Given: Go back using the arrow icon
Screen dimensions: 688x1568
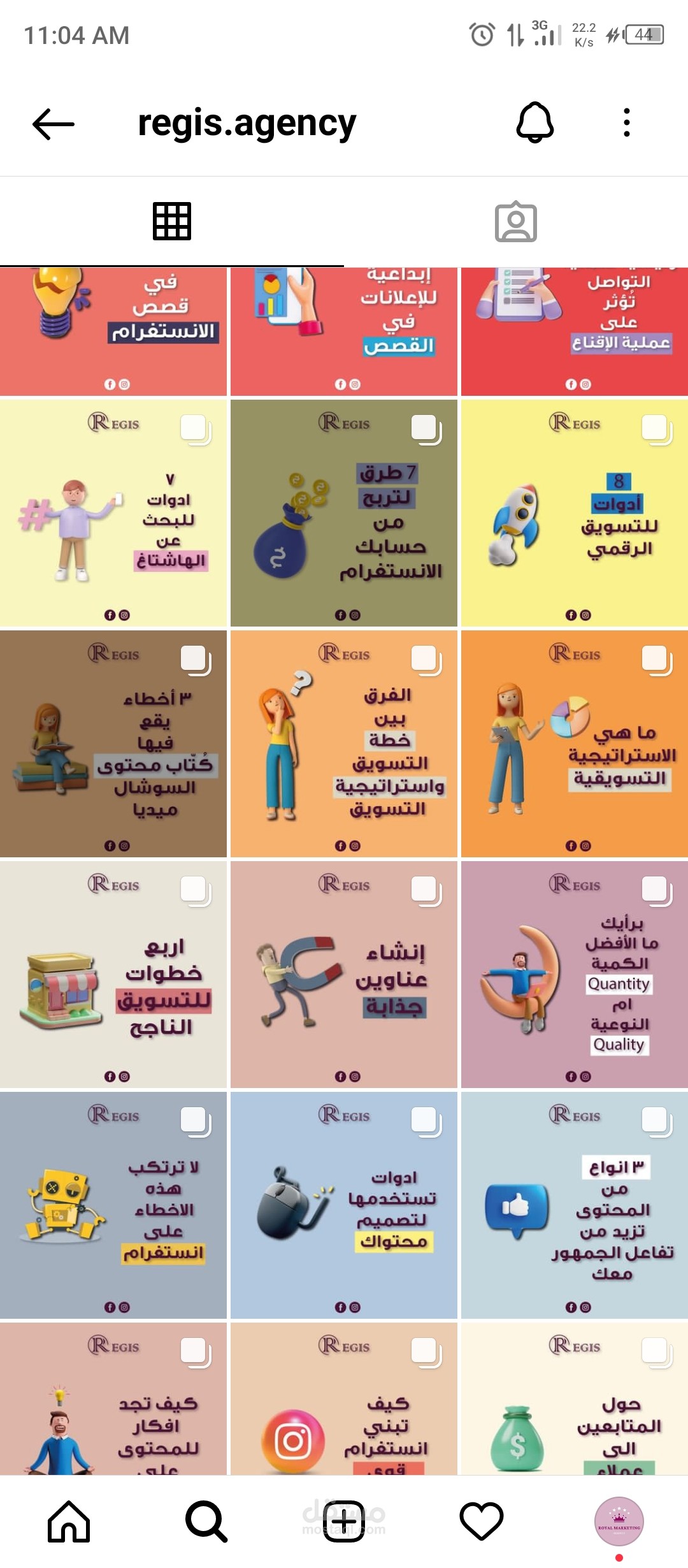Looking at the screenshot, I should pyautogui.click(x=54, y=124).
